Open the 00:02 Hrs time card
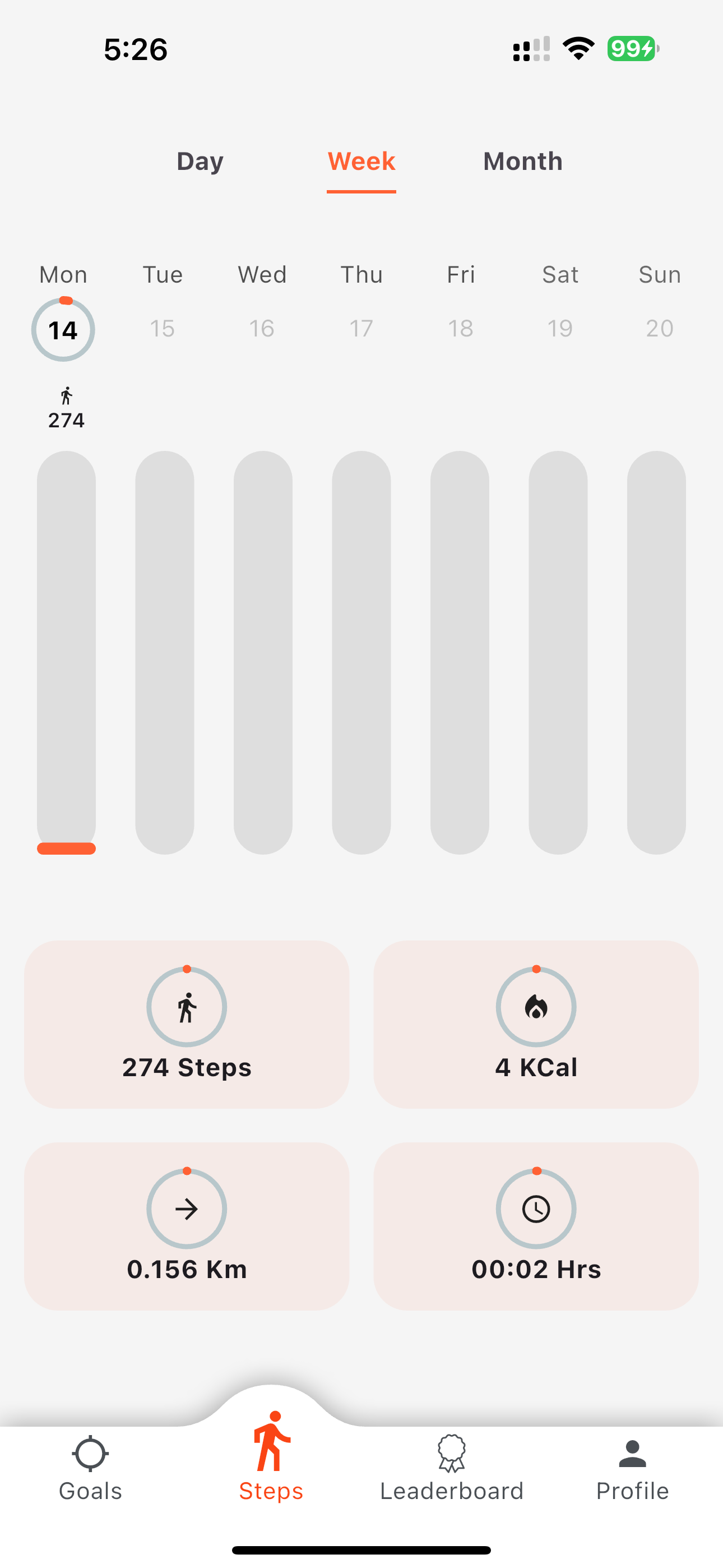This screenshot has width=723, height=1568. (536, 1226)
